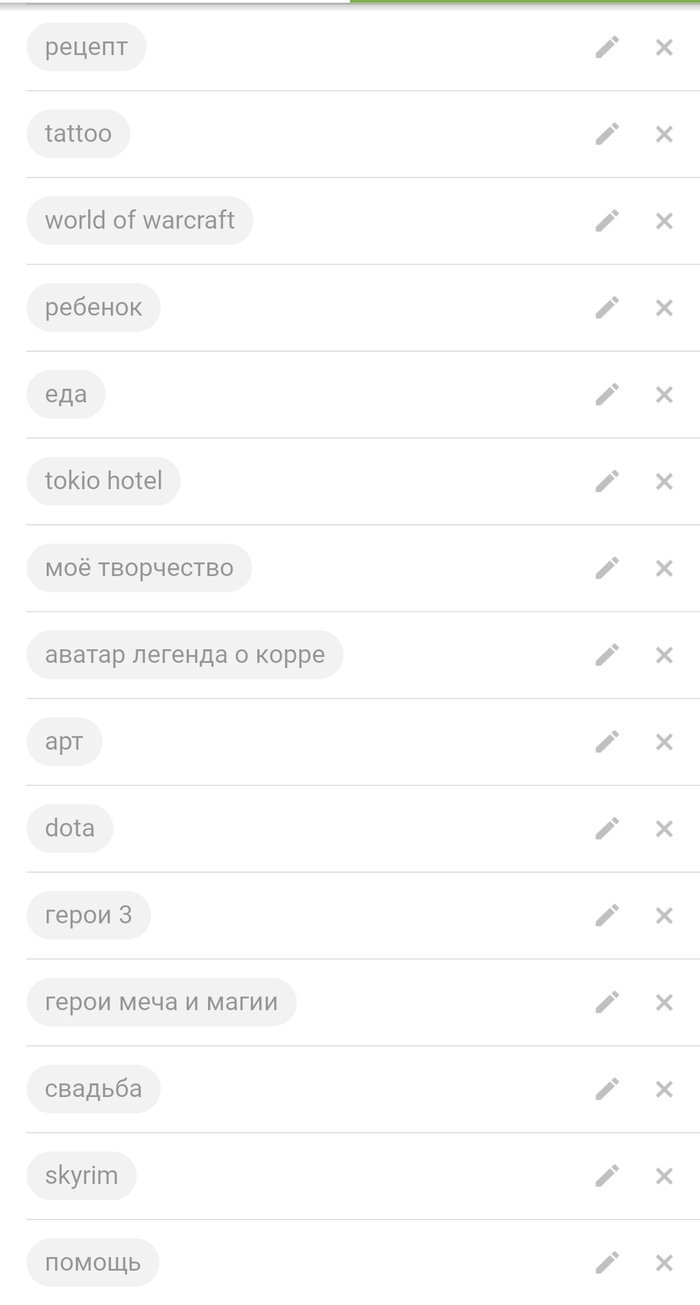Delete the «аватар легенда о корре» tag
The height and width of the screenshot is (1305, 700).
click(x=664, y=655)
